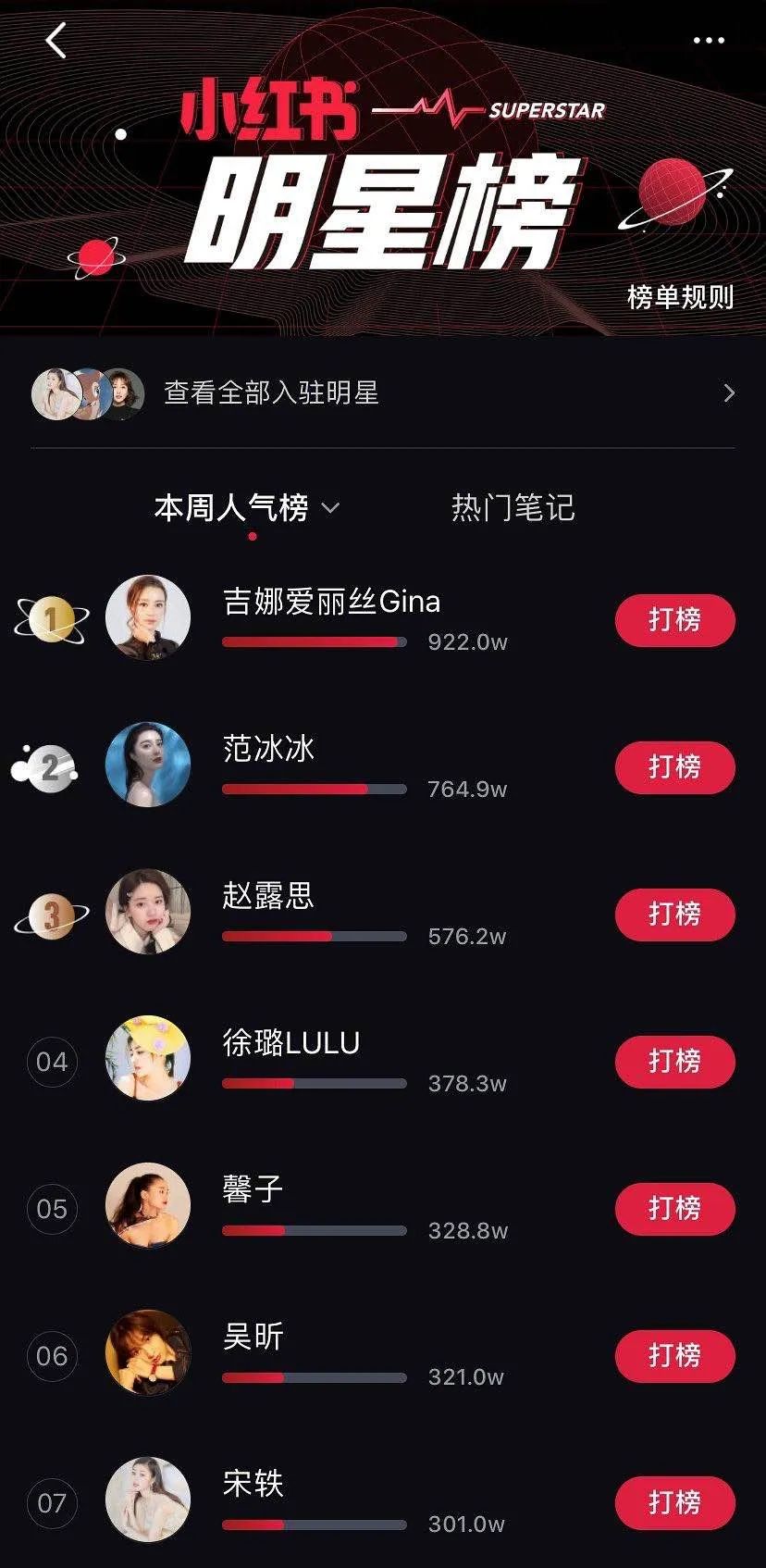Tap 打榜 for 徐璐LULU
This screenshot has height=1568, width=766.
pos(674,1062)
